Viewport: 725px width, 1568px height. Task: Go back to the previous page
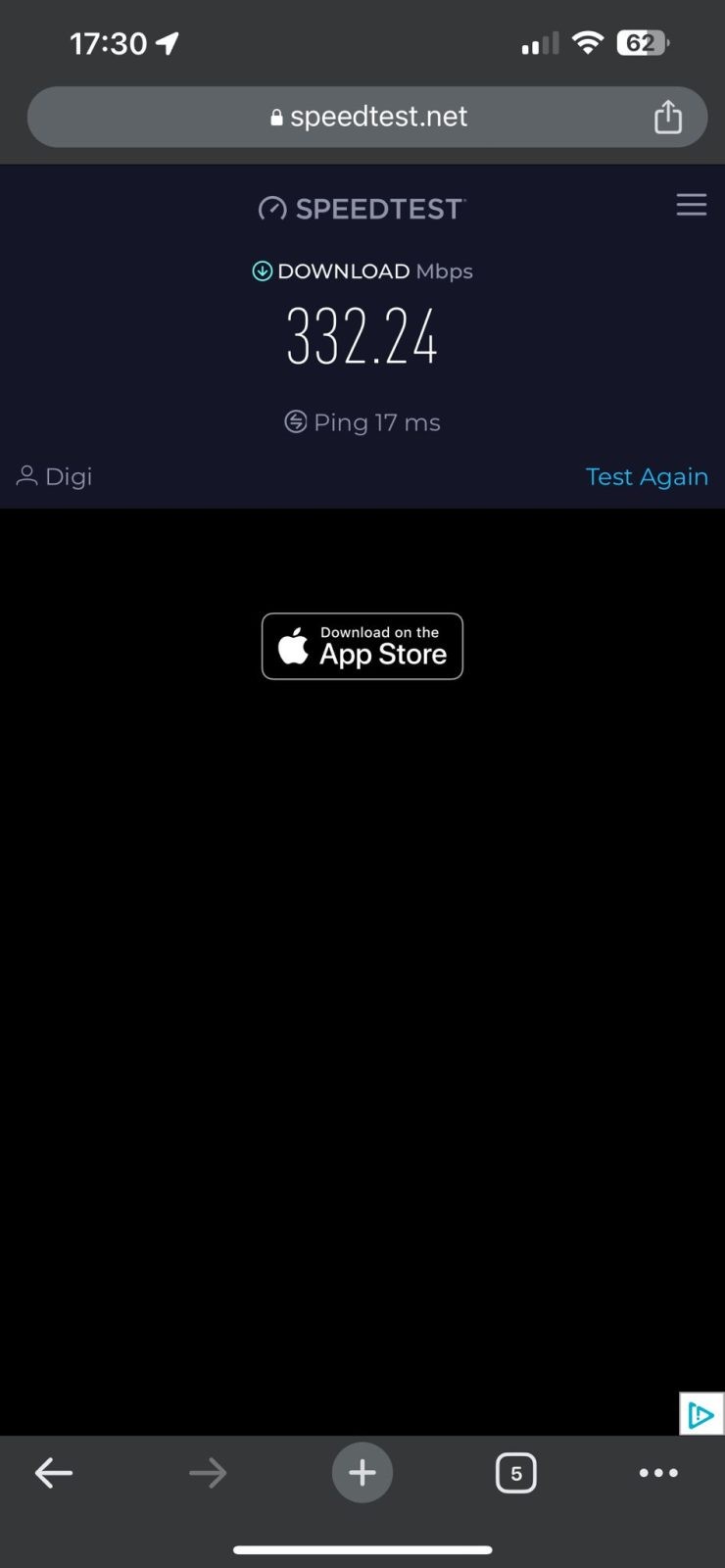(x=54, y=1473)
